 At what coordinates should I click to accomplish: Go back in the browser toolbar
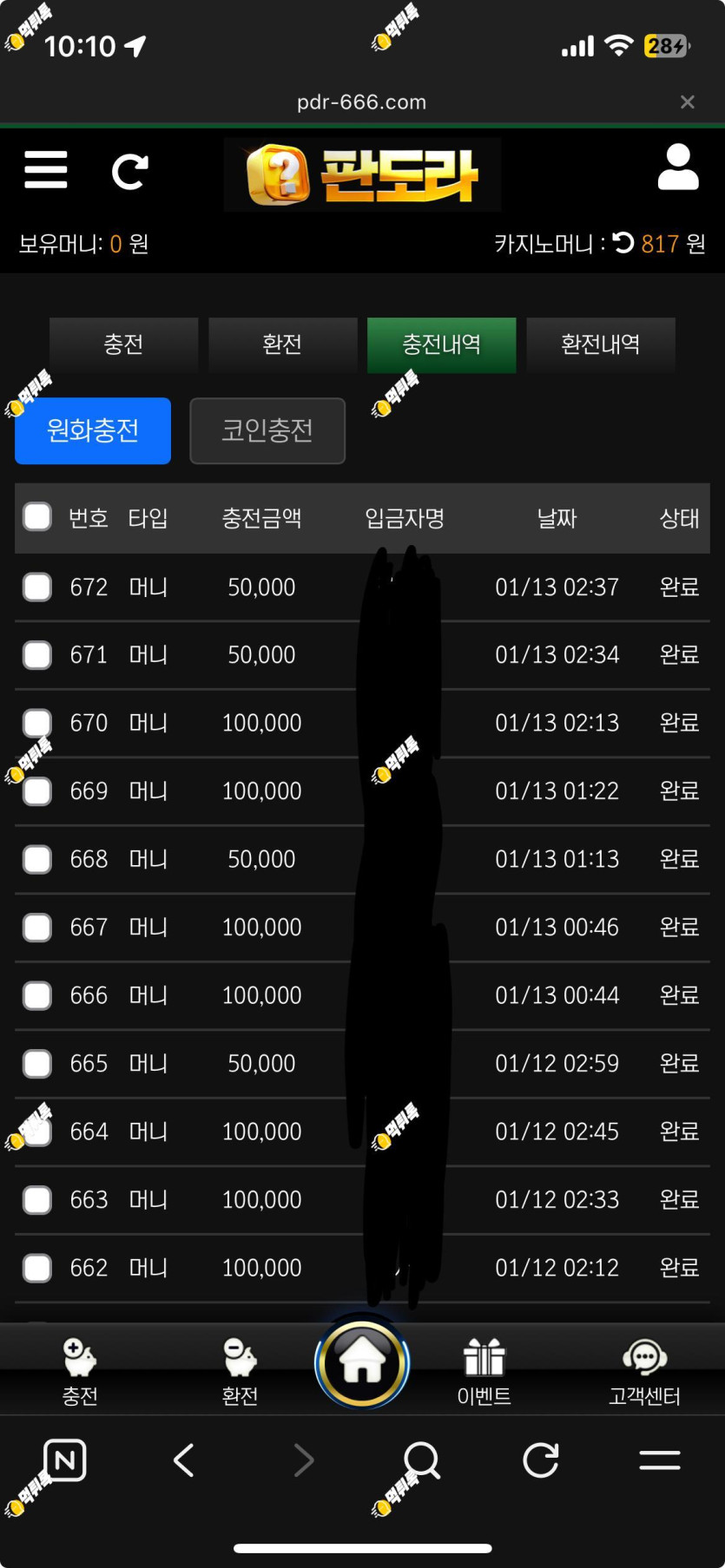tap(183, 1460)
